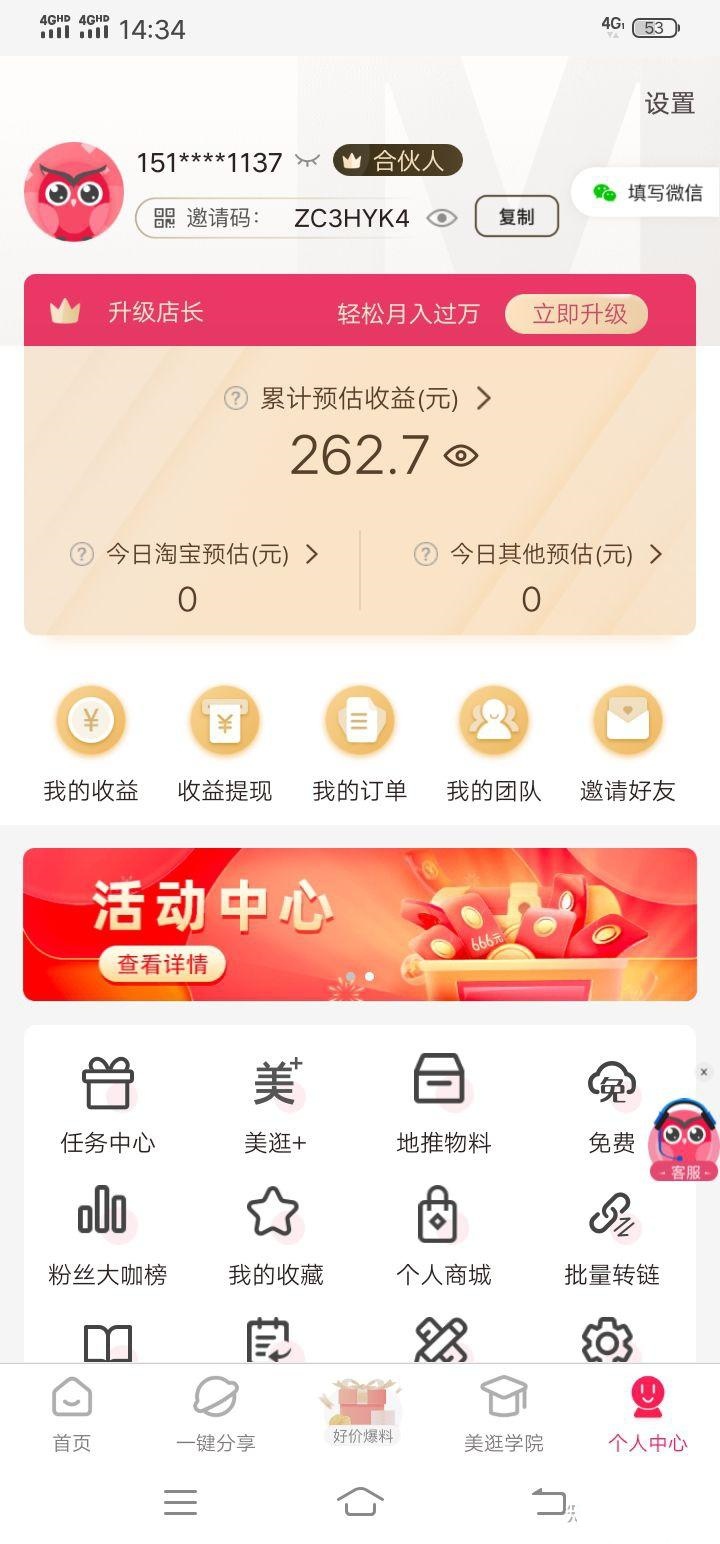Tap 立即升级 to upgrade now
720x1544 pixels.
coord(579,314)
